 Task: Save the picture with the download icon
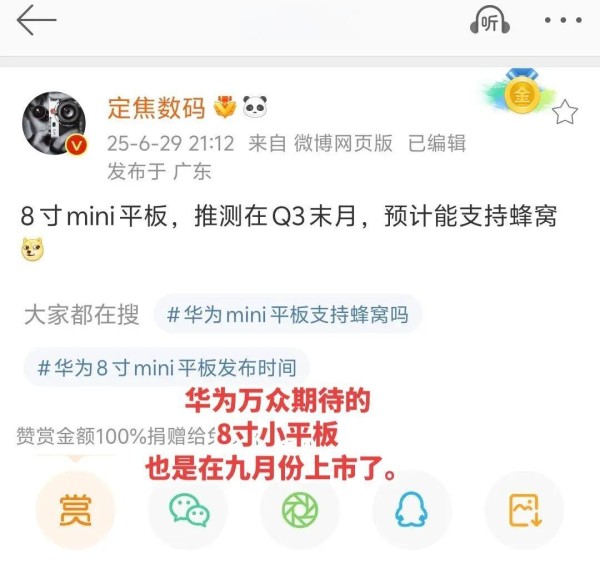tap(524, 510)
